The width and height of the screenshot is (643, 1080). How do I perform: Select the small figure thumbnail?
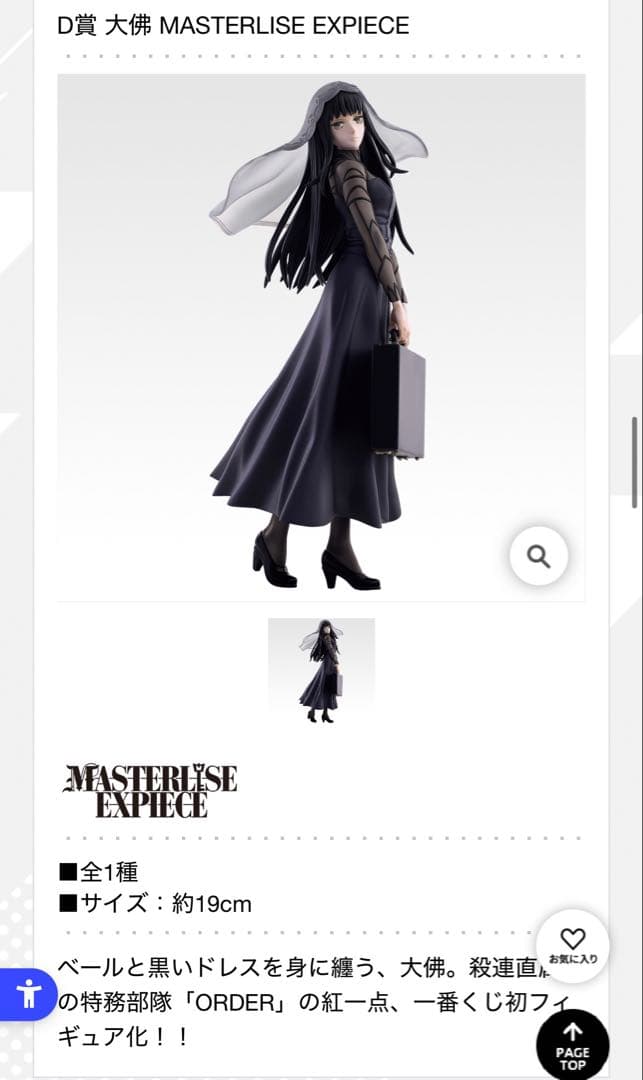[x=321, y=671]
